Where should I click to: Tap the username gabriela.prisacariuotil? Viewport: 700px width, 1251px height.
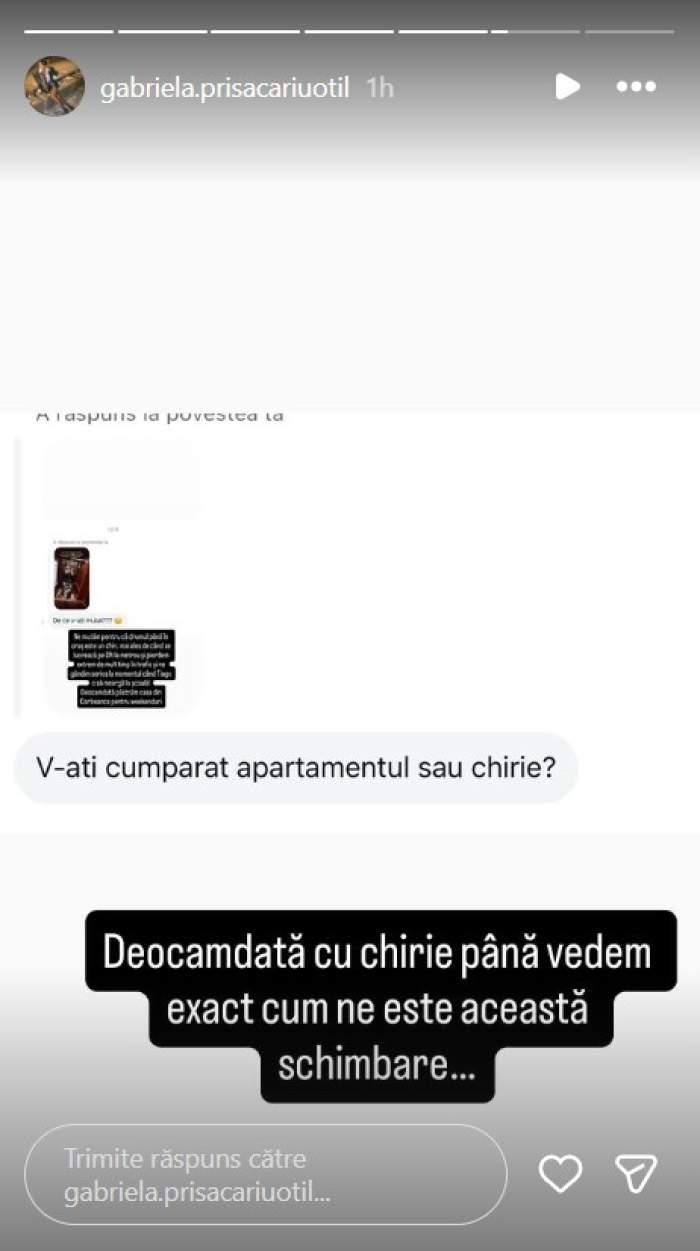point(225,88)
